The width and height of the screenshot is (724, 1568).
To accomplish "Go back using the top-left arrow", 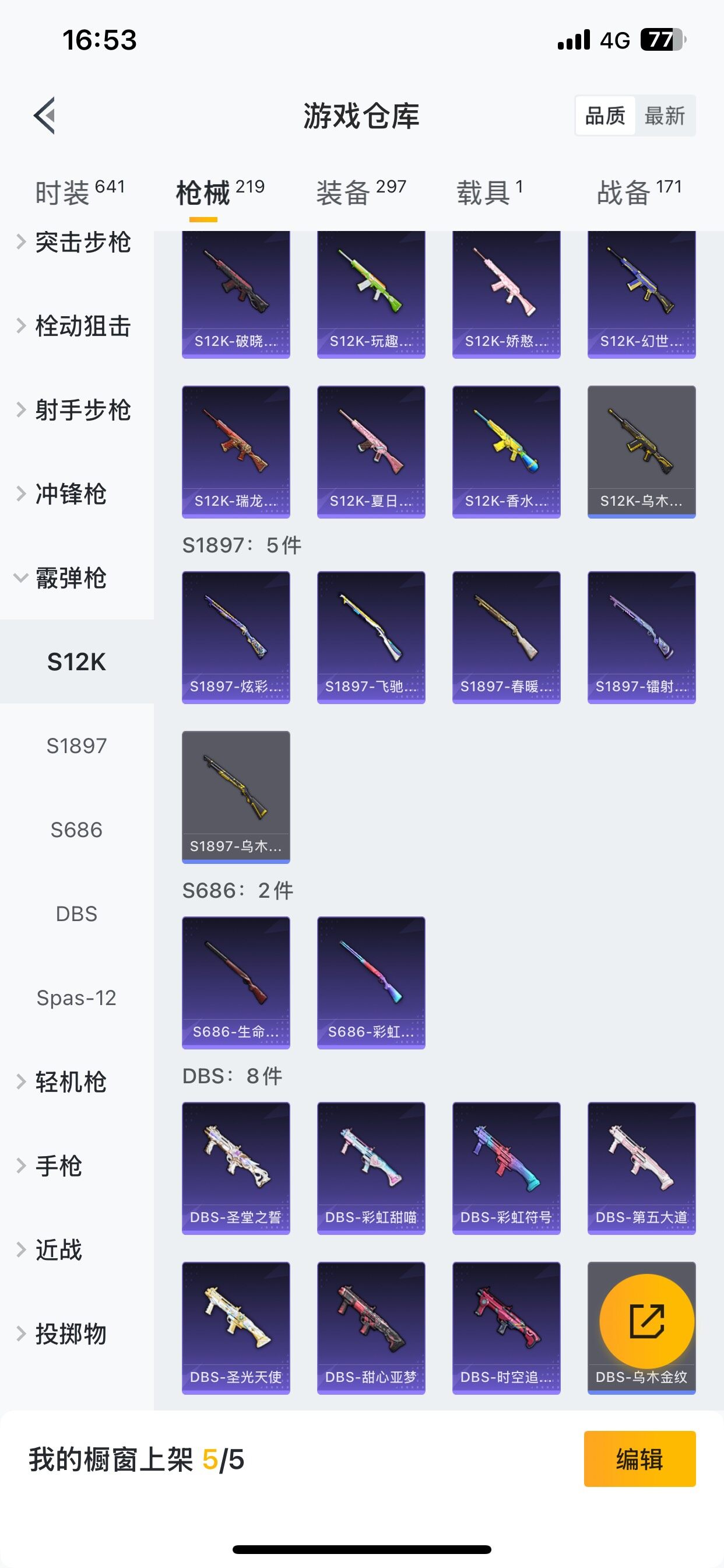I will pos(45,115).
